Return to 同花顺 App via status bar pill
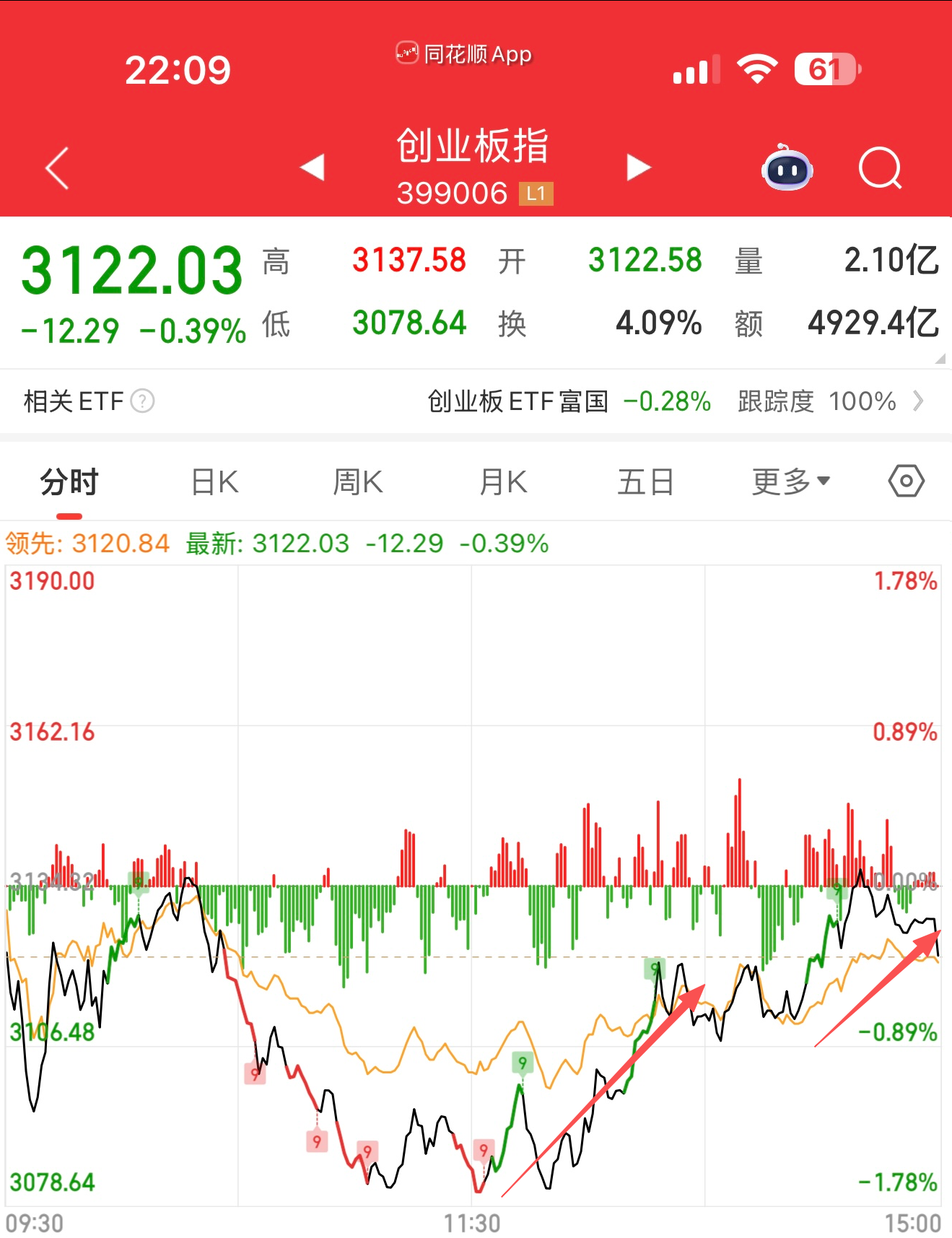This screenshot has width=952, height=1238. [x=464, y=54]
